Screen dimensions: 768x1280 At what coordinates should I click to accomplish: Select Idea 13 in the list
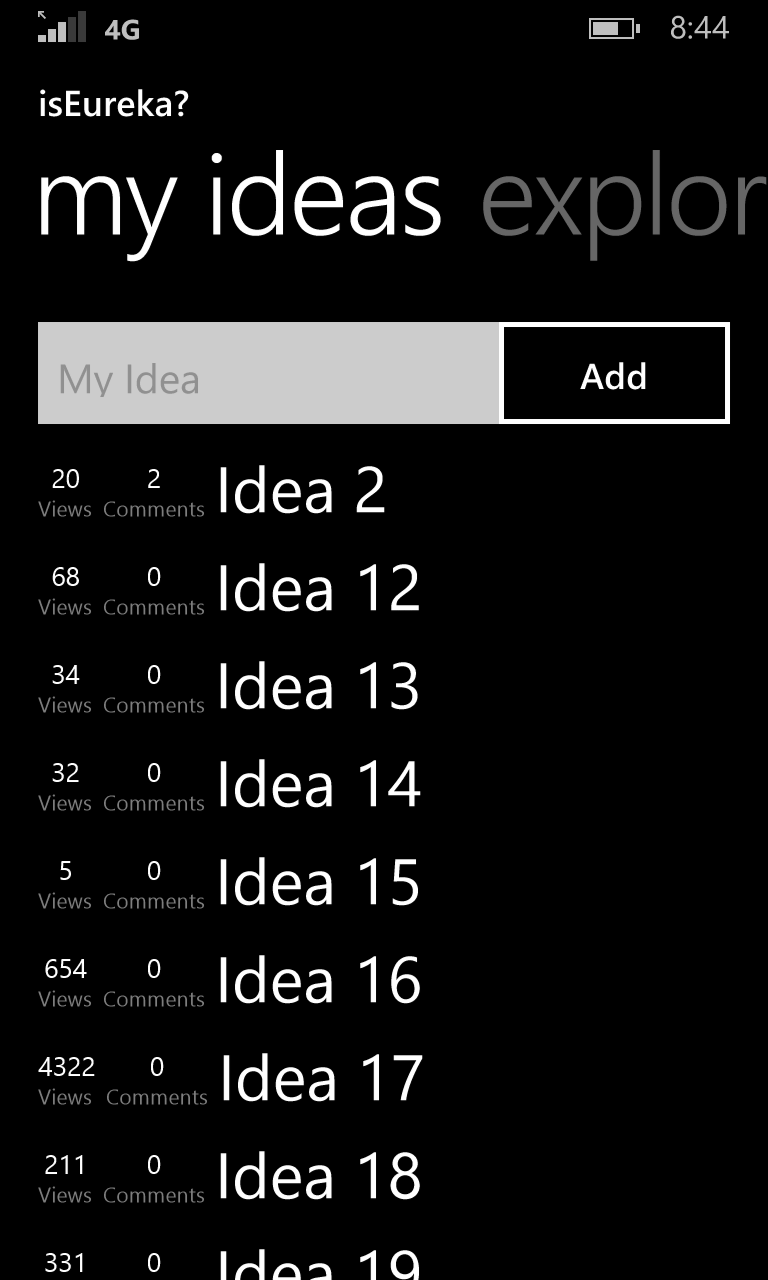pos(318,686)
